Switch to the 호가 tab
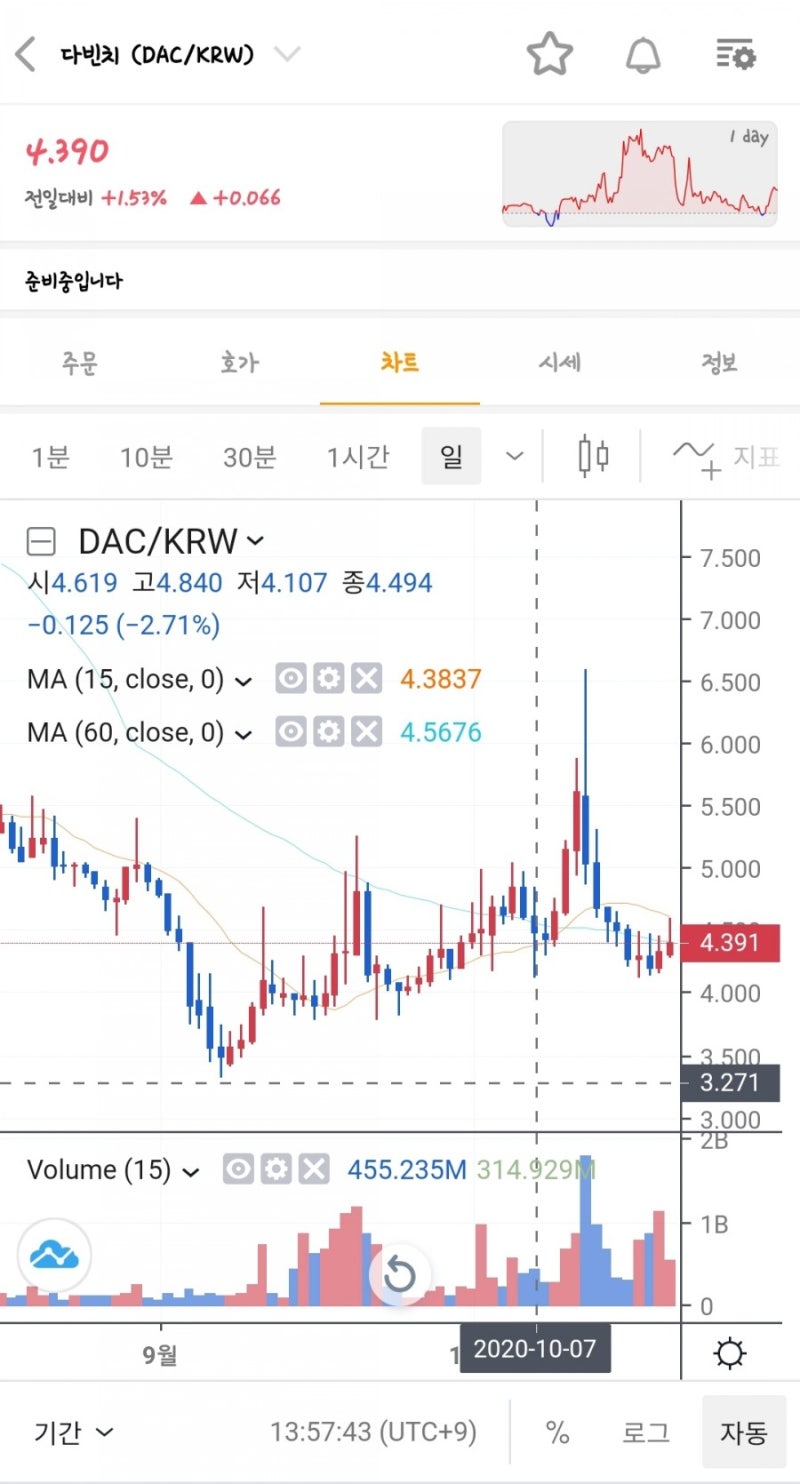800x1484 pixels. (x=238, y=364)
